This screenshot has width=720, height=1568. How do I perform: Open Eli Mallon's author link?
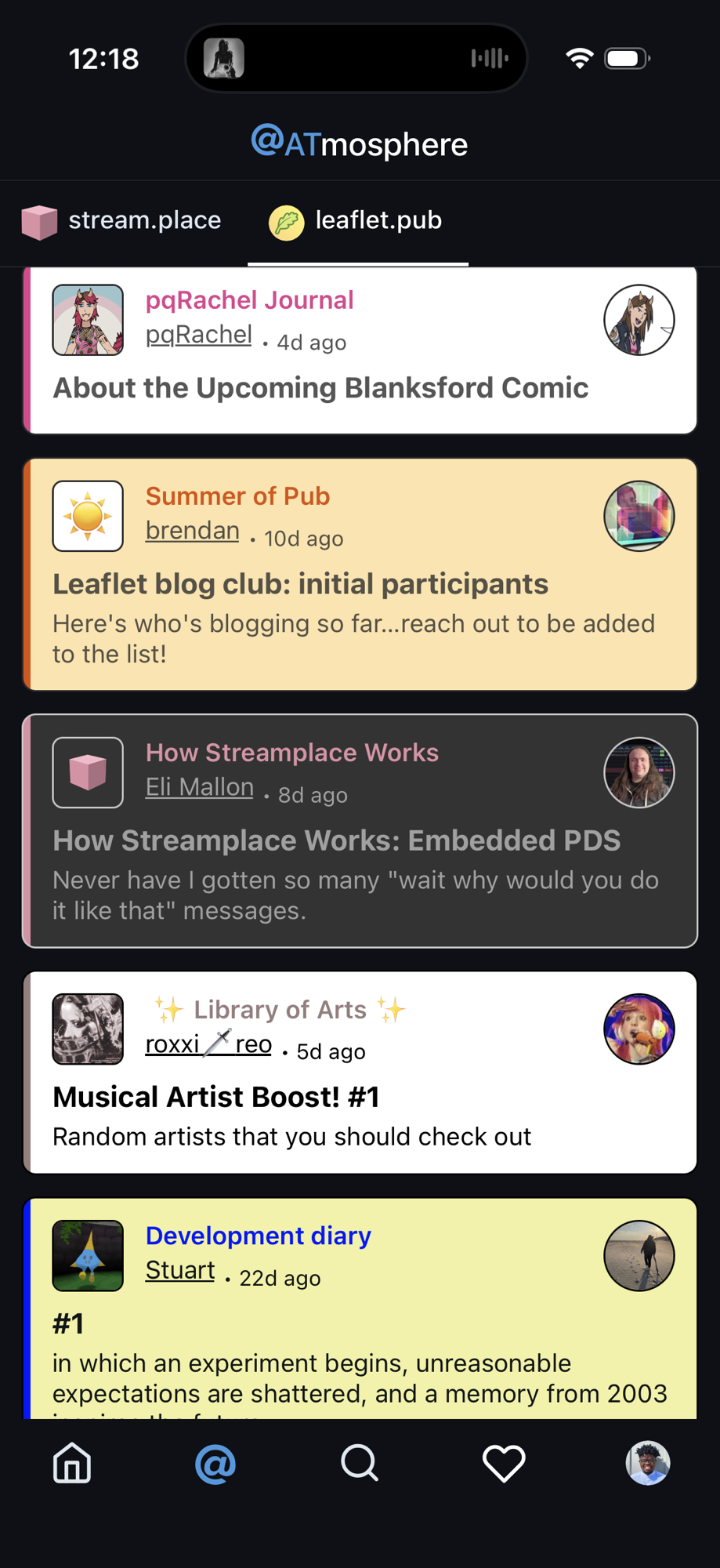coord(199,787)
